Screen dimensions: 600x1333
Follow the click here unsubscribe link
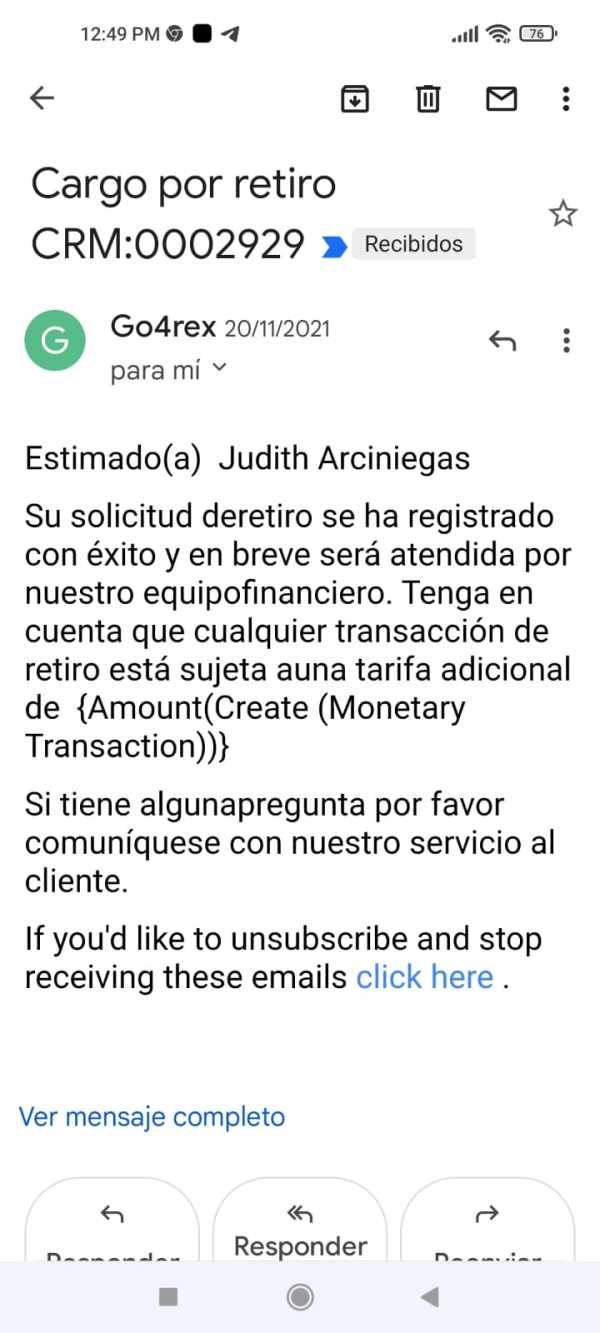click(425, 977)
